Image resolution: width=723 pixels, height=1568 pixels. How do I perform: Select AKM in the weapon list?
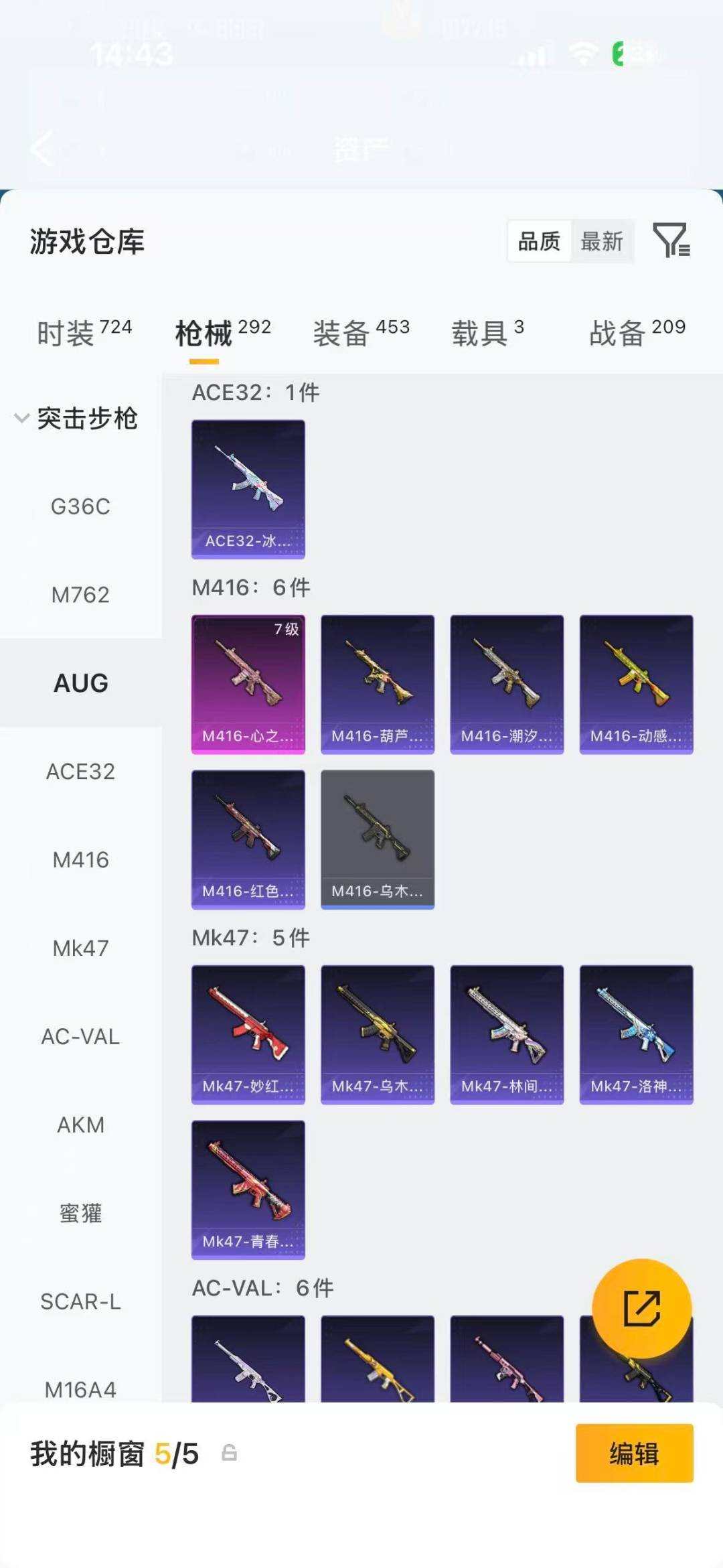click(81, 1125)
